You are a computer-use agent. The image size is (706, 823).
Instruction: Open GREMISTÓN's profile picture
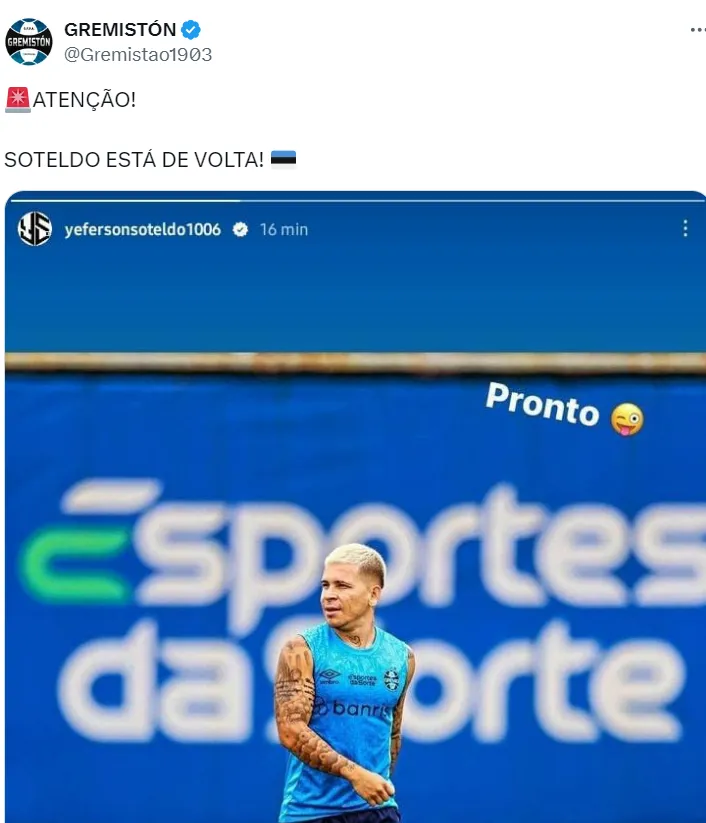tap(28, 42)
